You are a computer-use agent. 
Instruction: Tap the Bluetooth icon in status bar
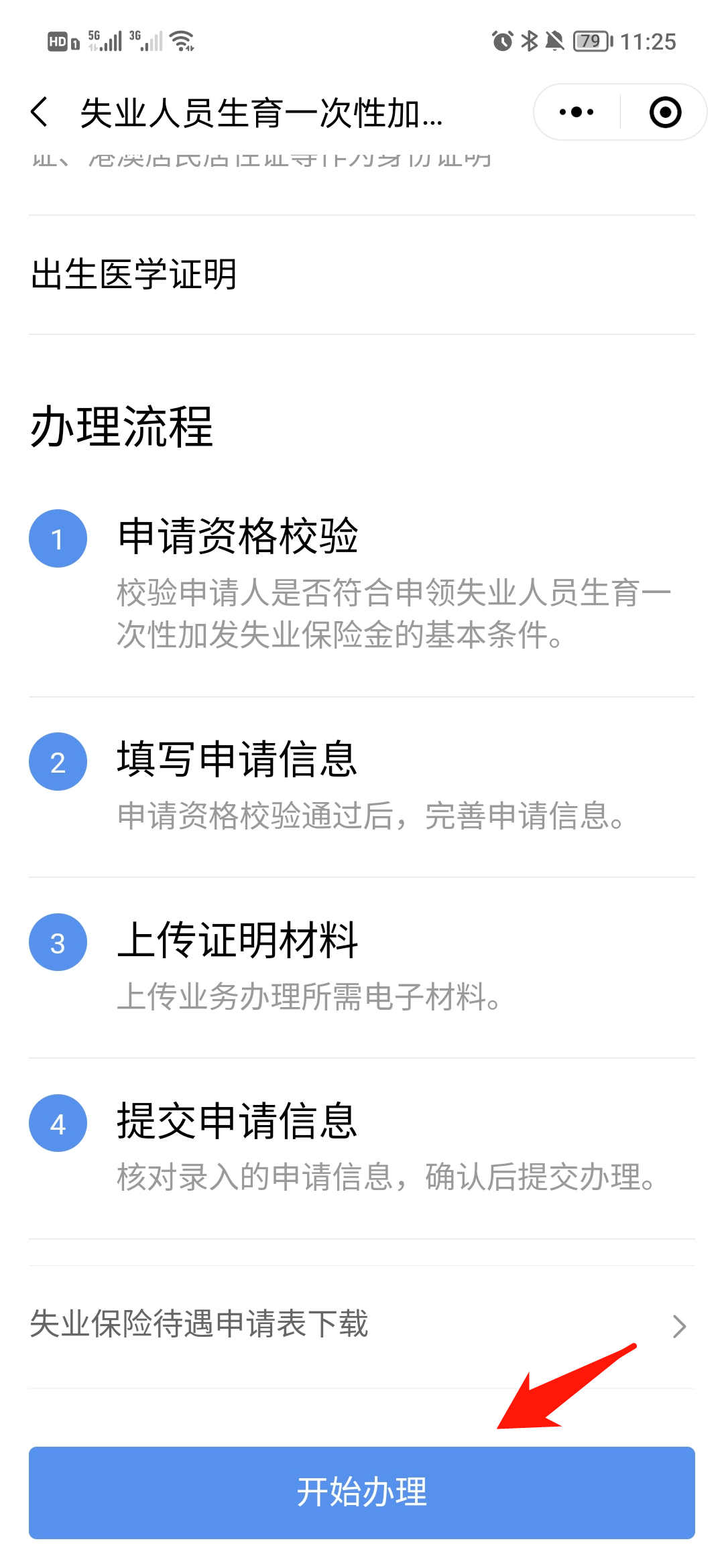tap(529, 42)
